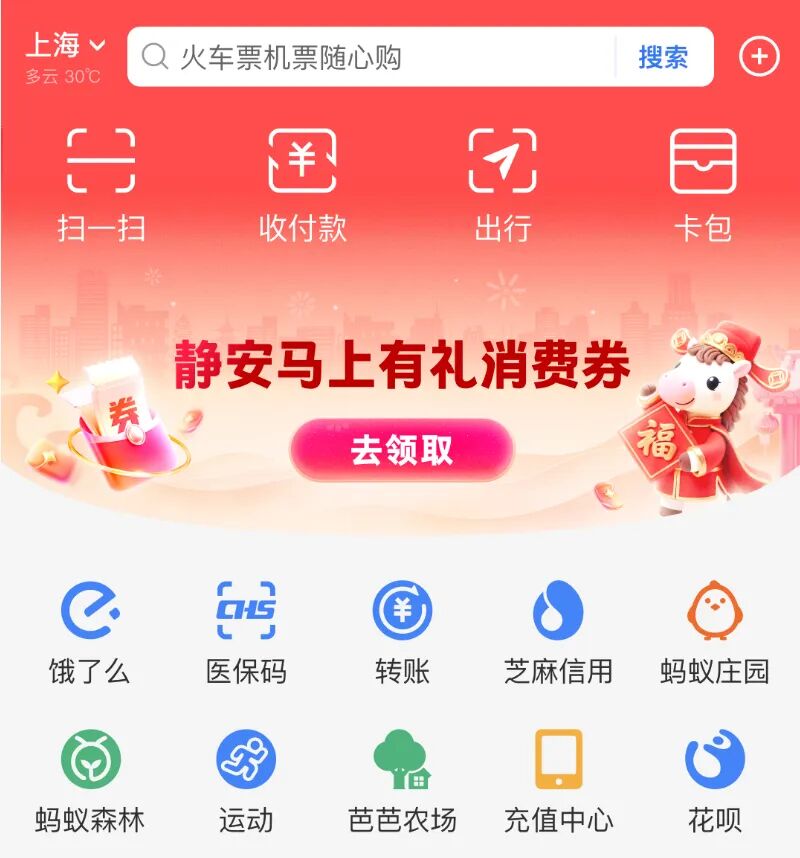Open 收付款 payment code
Image resolution: width=800 pixels, height=858 pixels.
[x=302, y=184]
